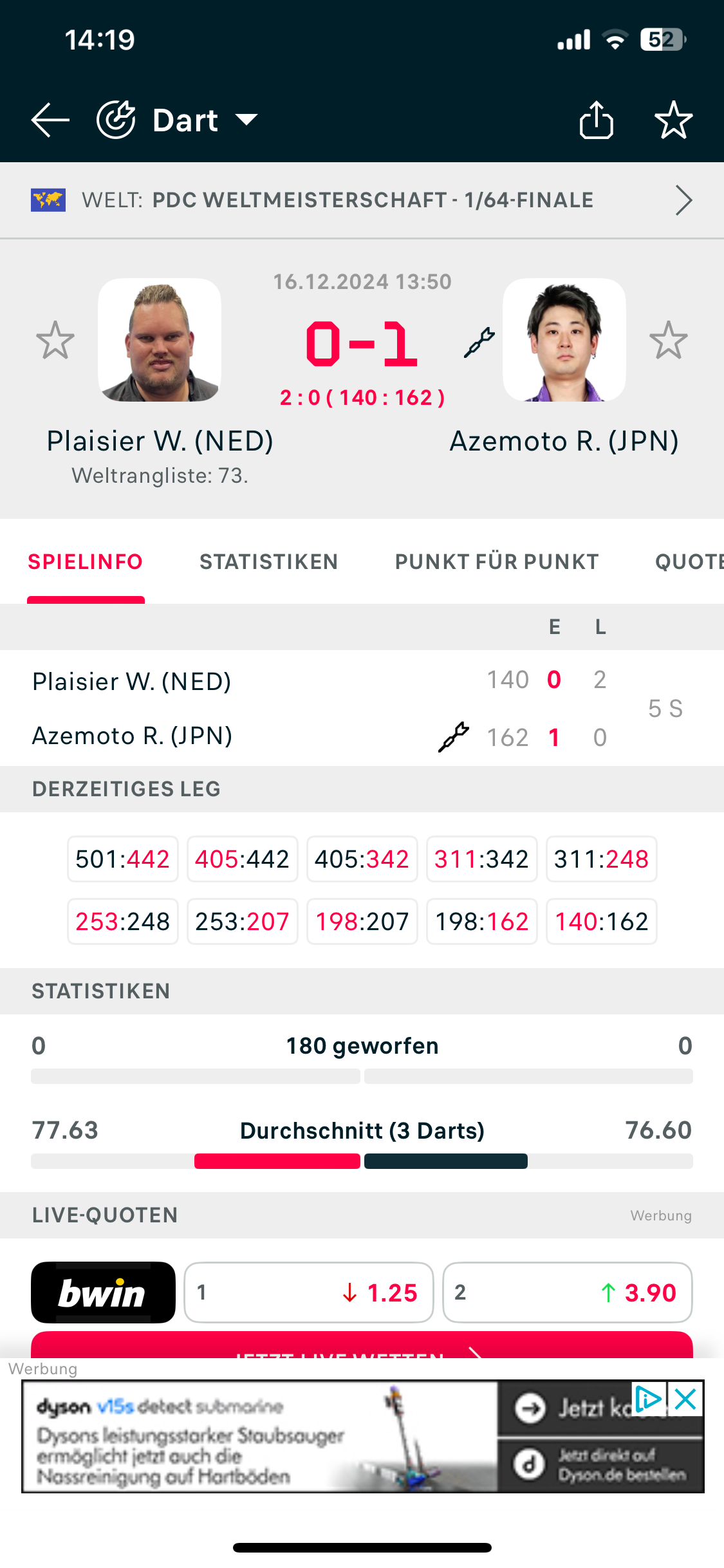This screenshot has height=1568, width=724.
Task: Tap the bwin bookmaker logo
Action: click(103, 1293)
